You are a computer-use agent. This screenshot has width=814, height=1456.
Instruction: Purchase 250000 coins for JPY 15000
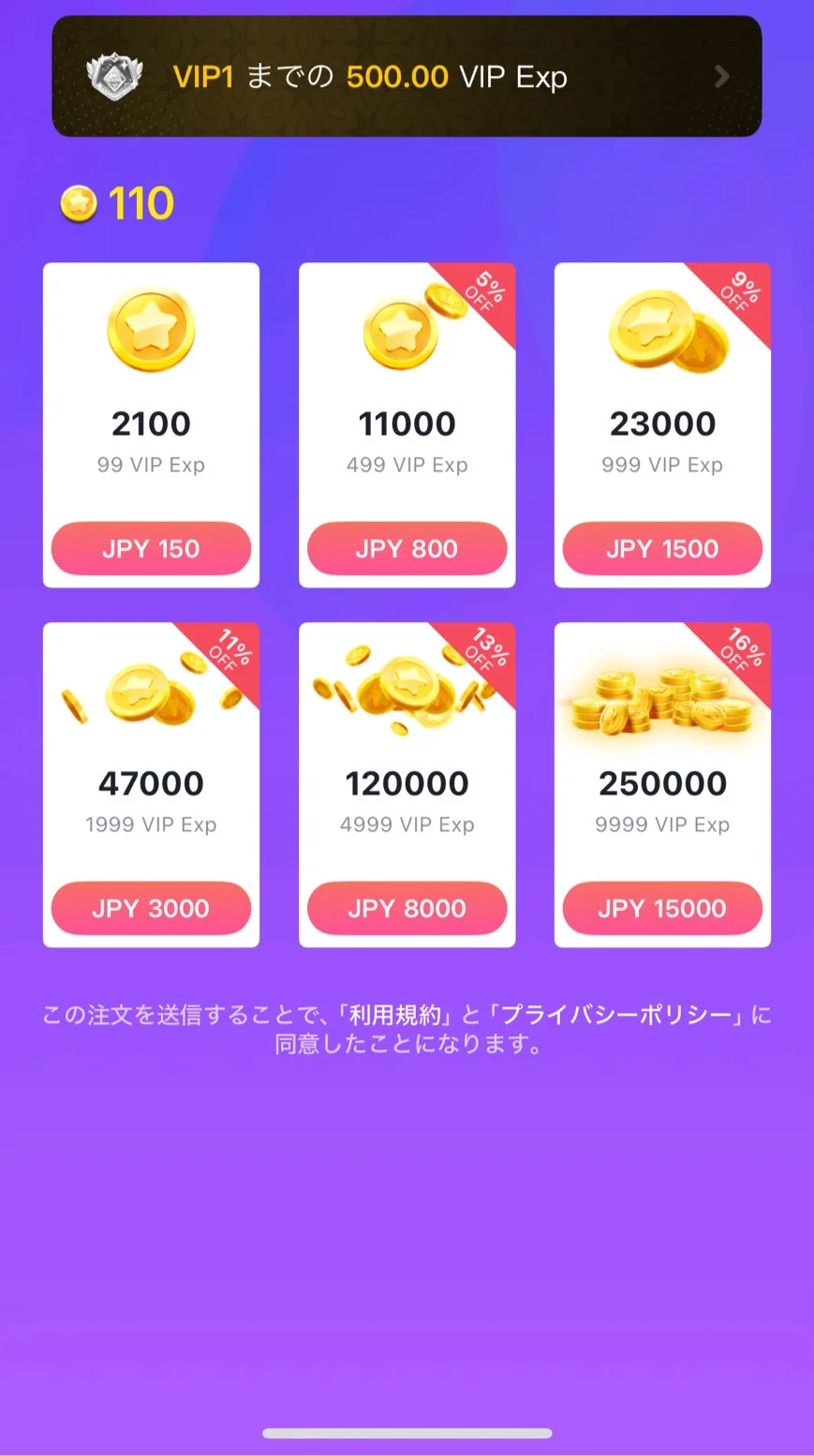[x=662, y=908]
